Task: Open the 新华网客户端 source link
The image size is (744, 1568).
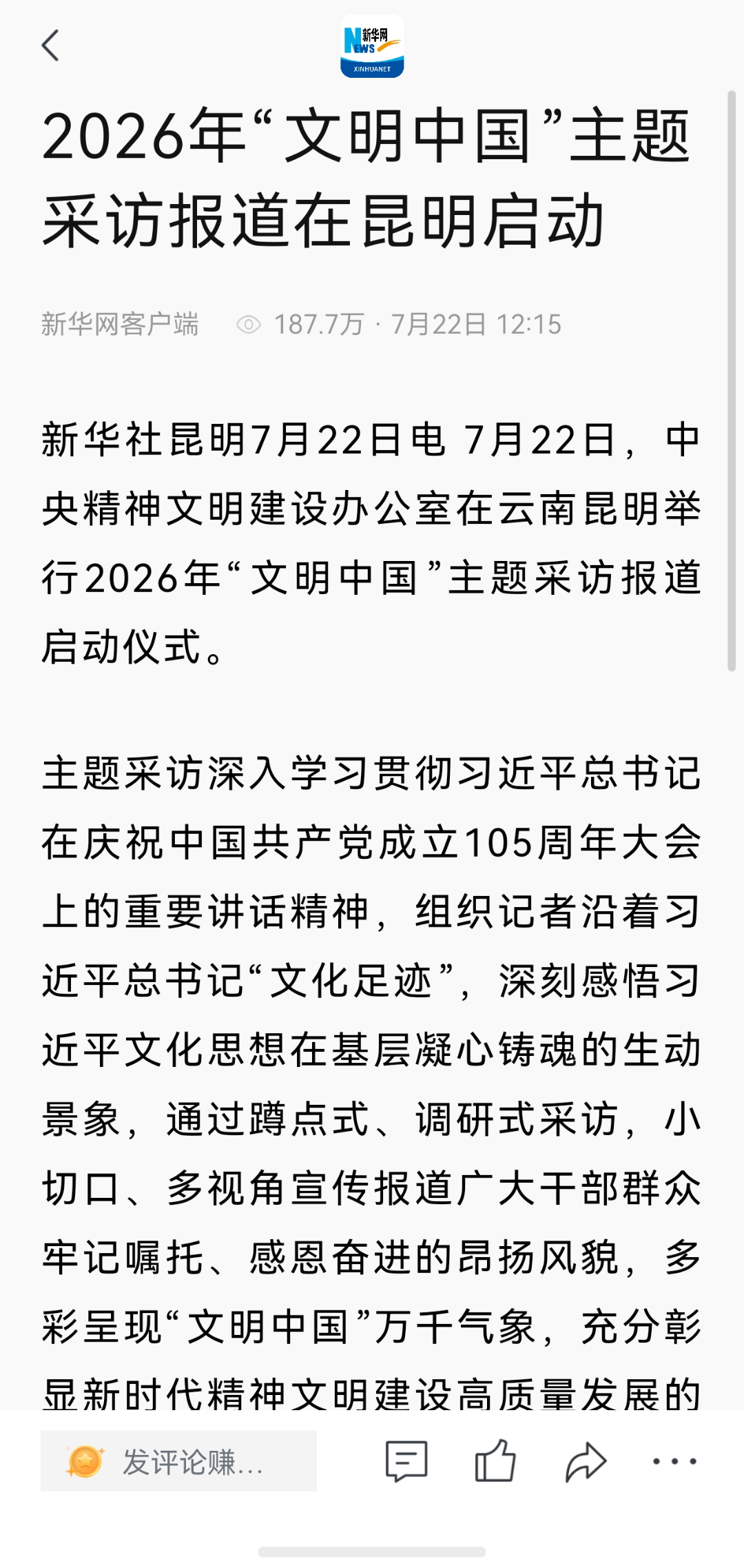Action: click(121, 324)
